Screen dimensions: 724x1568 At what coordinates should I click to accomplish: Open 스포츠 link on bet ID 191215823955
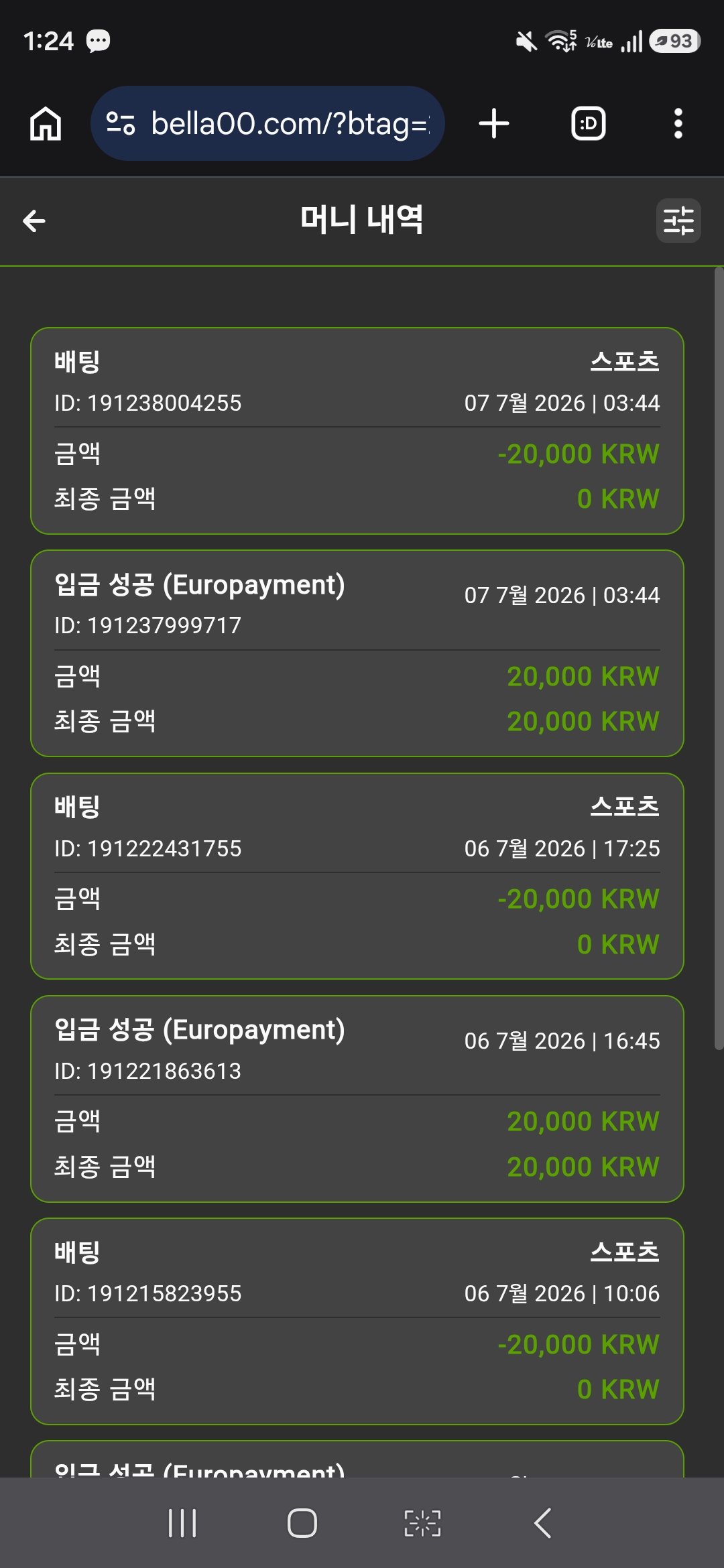click(x=625, y=1252)
